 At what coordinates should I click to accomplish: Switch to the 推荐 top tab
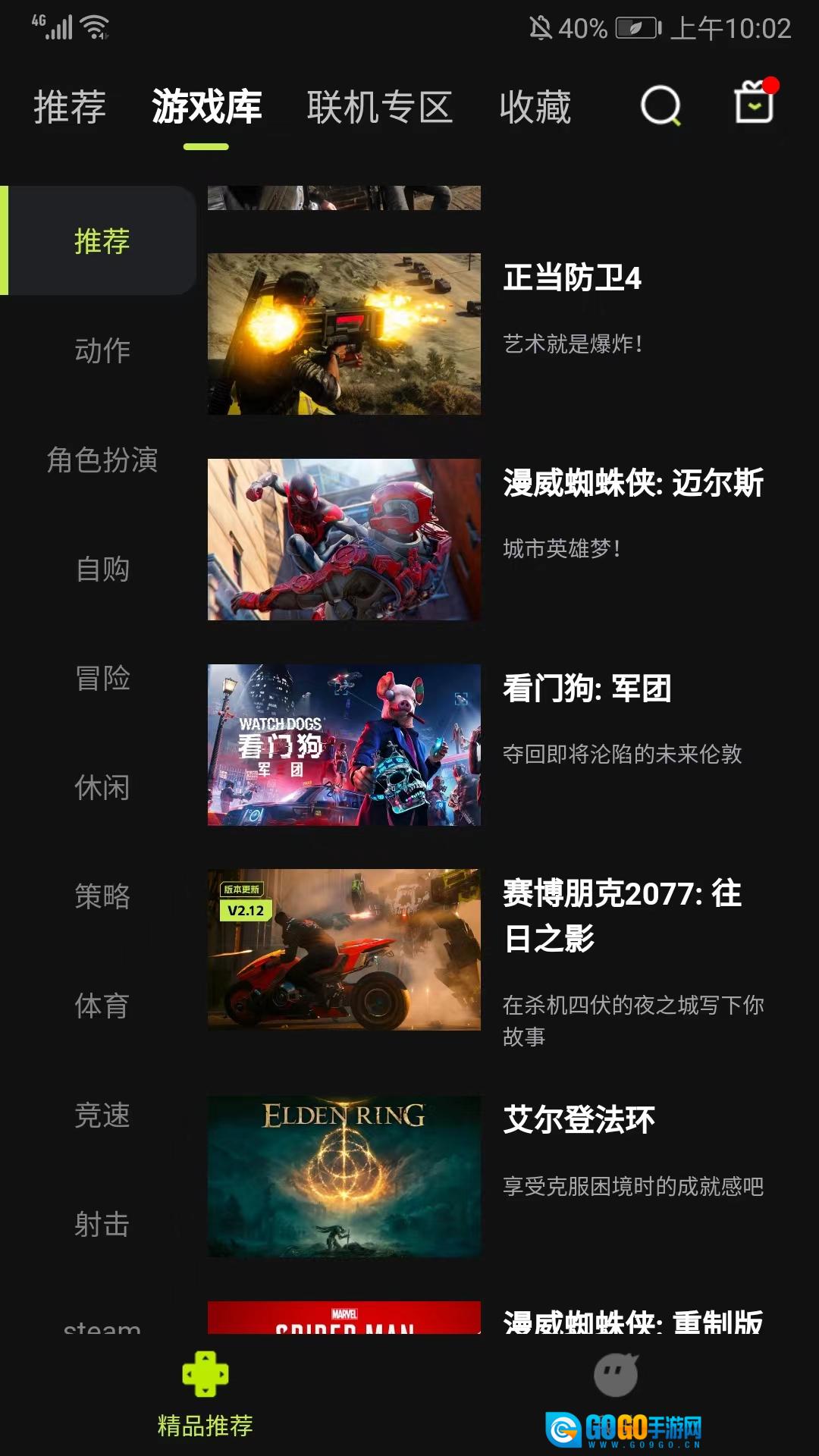click(70, 107)
